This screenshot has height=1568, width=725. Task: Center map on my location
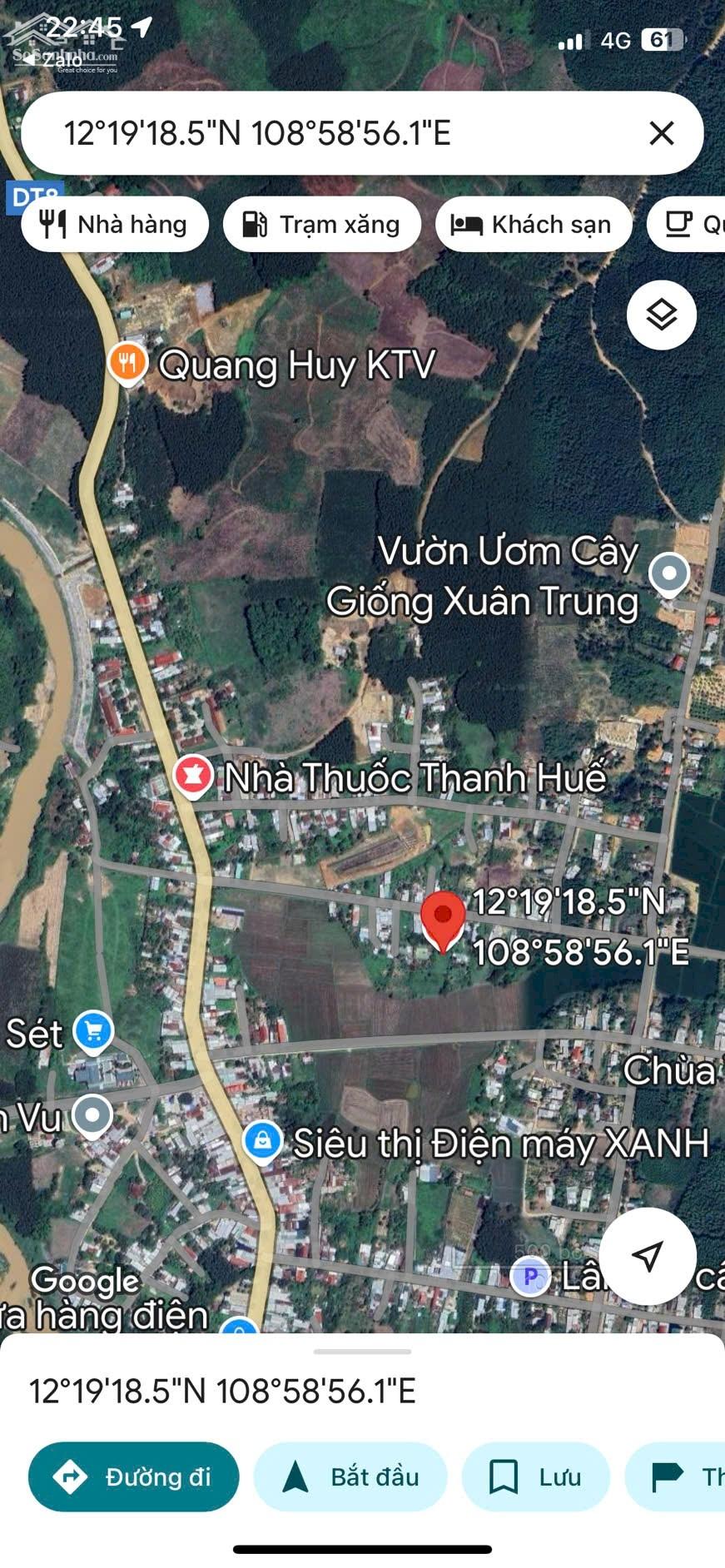point(648,1256)
